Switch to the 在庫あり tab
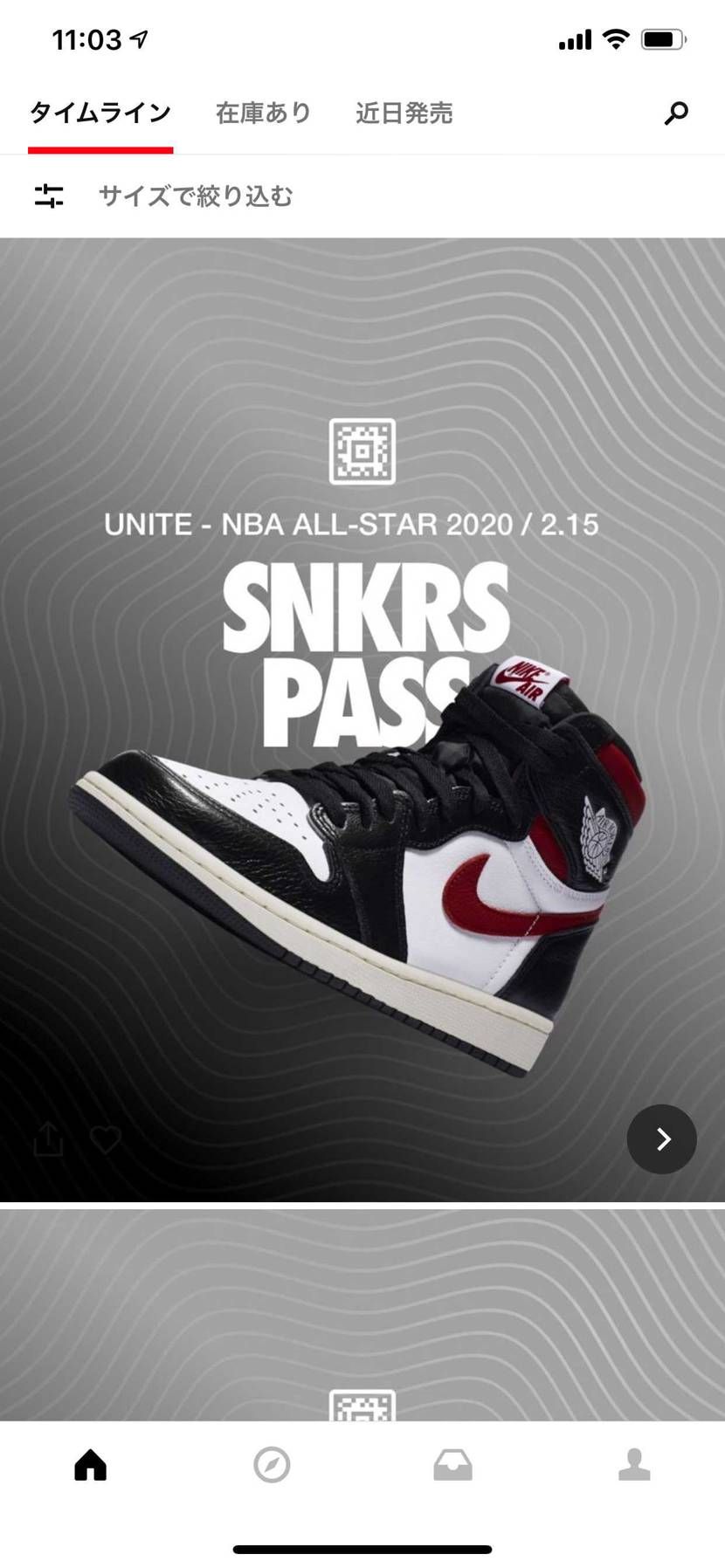The image size is (725, 1568). 263,113
